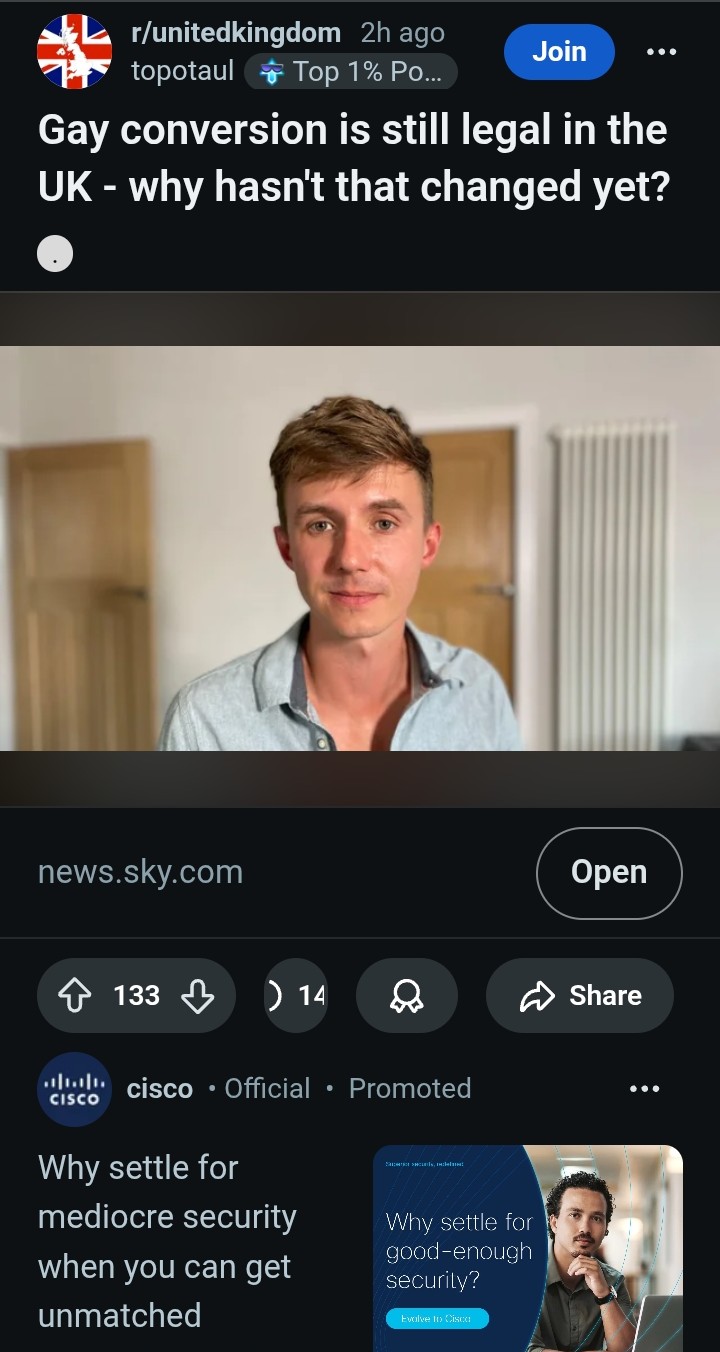Downvote the gay conversion post
The height and width of the screenshot is (1352, 720).
197,995
